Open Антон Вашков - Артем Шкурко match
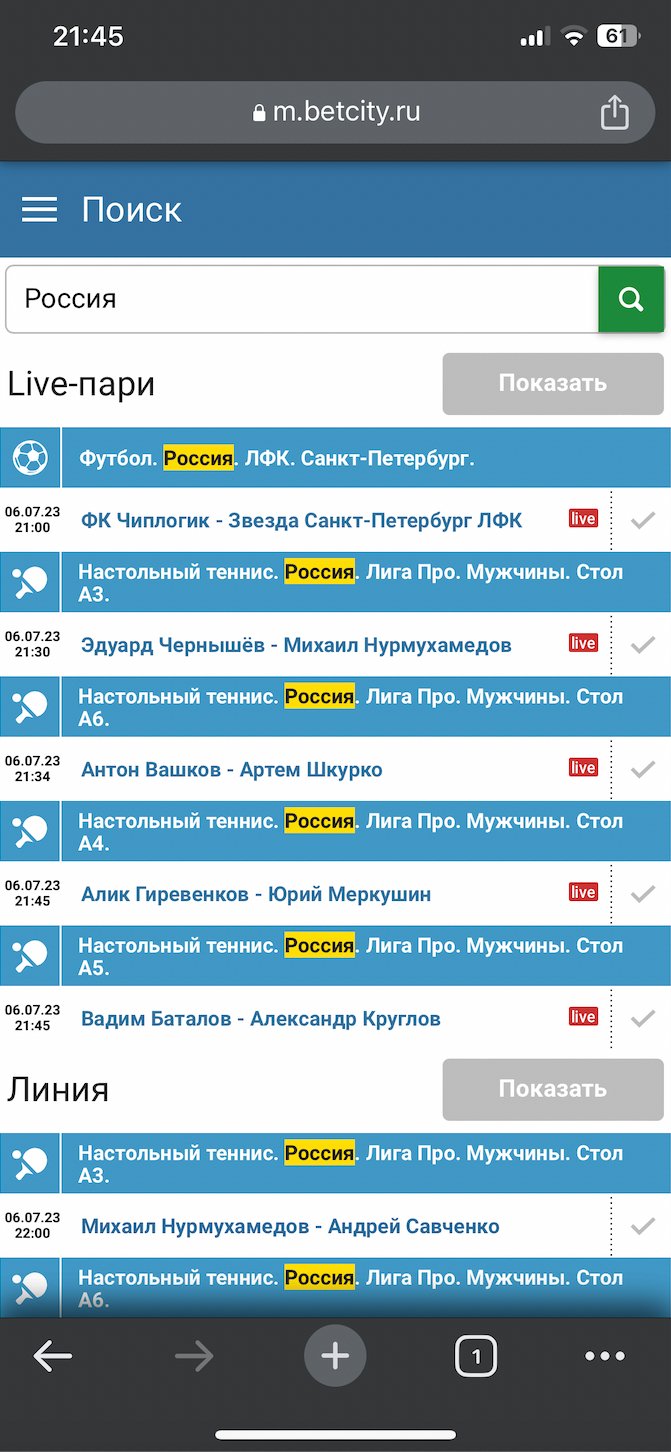This screenshot has width=671, height=1452. point(231,770)
